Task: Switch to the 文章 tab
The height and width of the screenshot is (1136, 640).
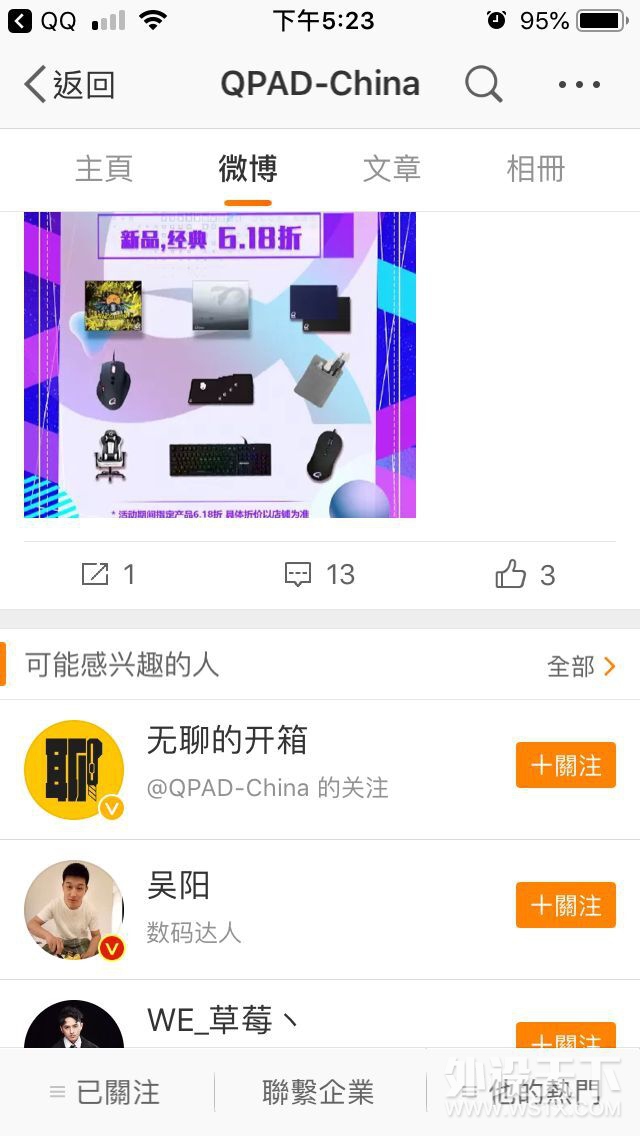Action: [x=391, y=169]
